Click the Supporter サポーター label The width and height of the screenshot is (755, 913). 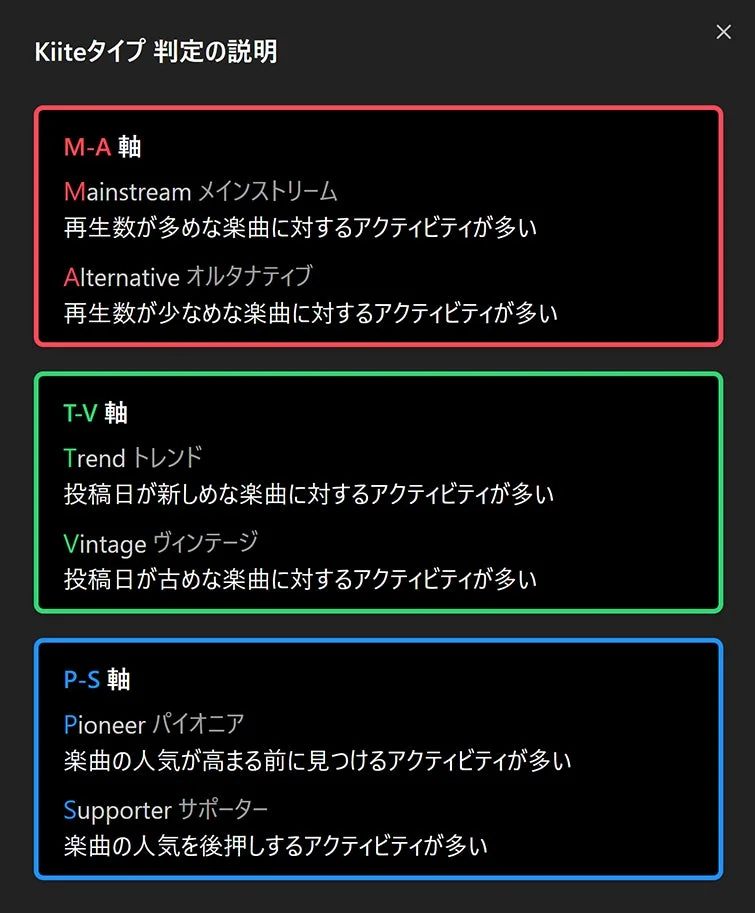tap(166, 811)
